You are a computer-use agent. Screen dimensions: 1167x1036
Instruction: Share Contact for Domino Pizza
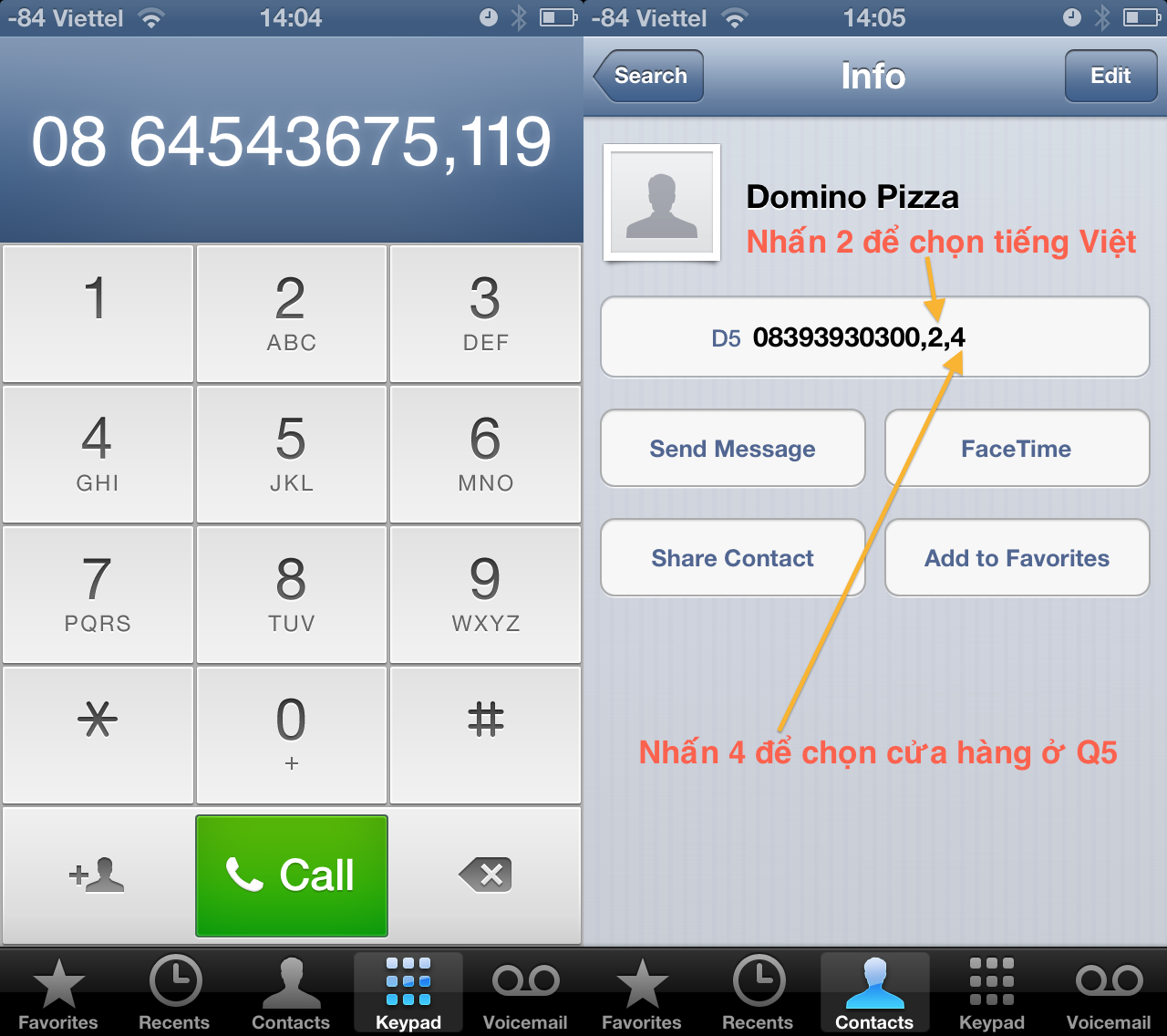tap(732, 558)
